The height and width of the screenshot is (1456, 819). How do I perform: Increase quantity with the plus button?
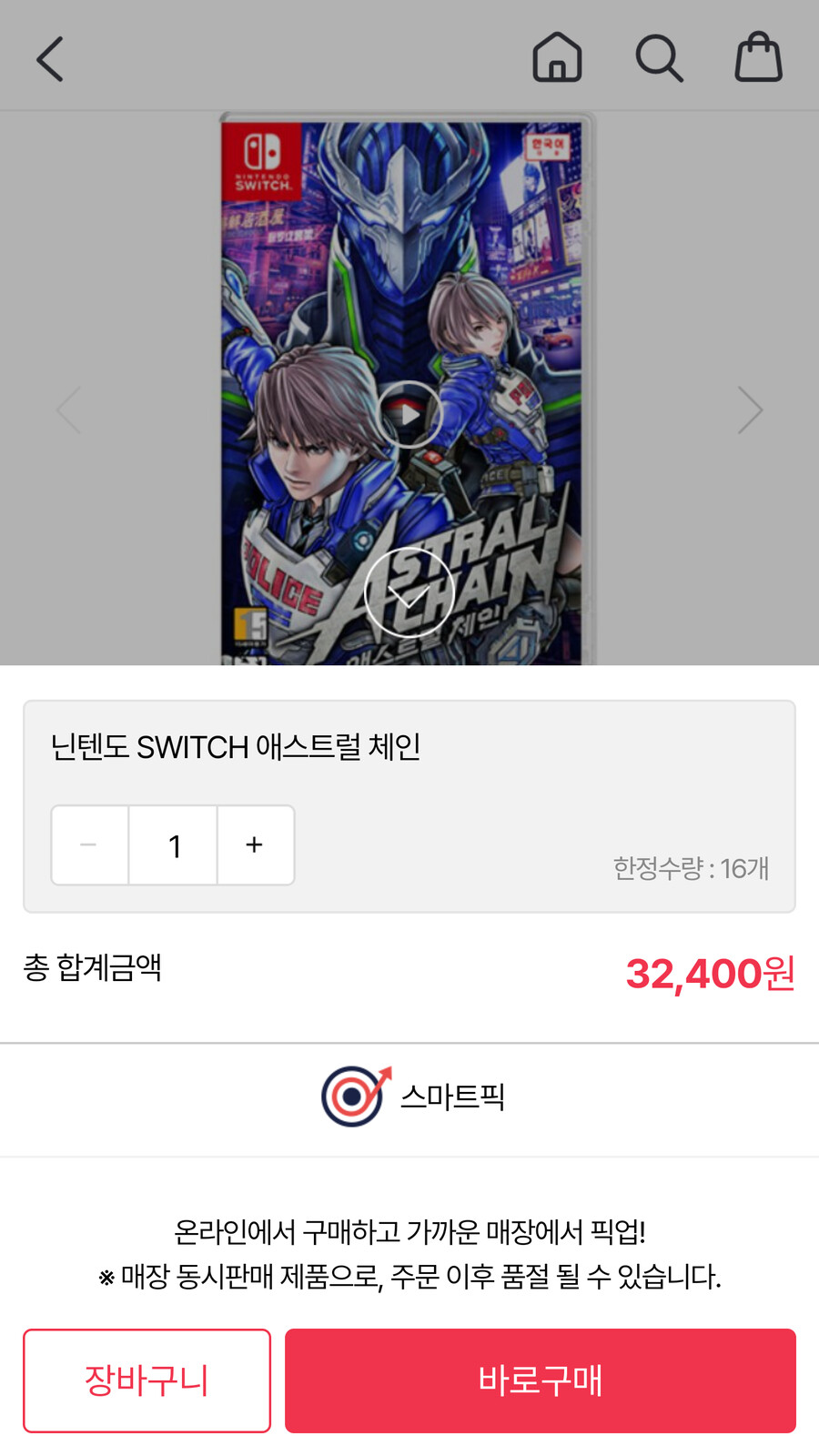255,844
